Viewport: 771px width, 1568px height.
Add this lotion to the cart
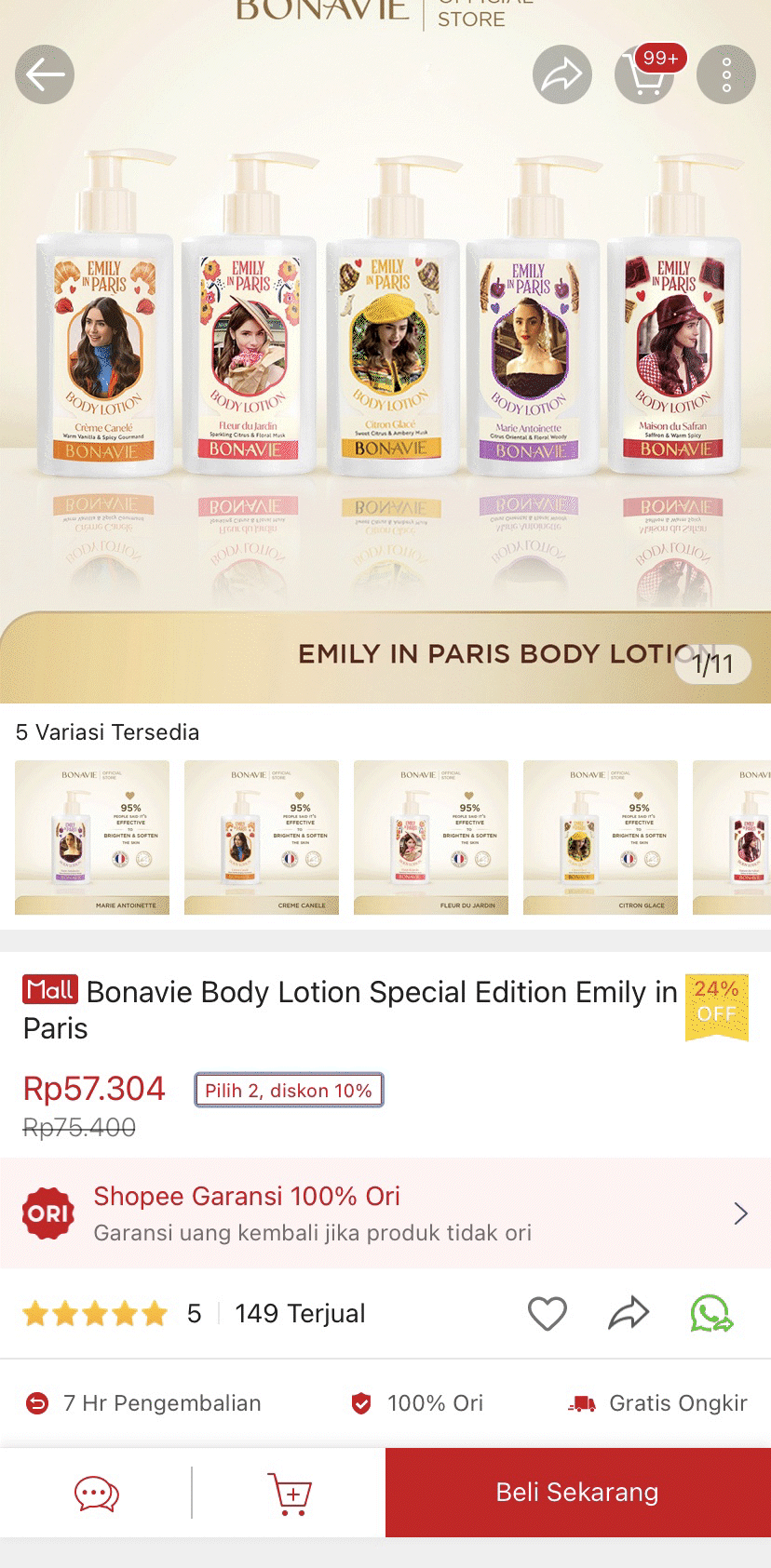(x=290, y=1494)
